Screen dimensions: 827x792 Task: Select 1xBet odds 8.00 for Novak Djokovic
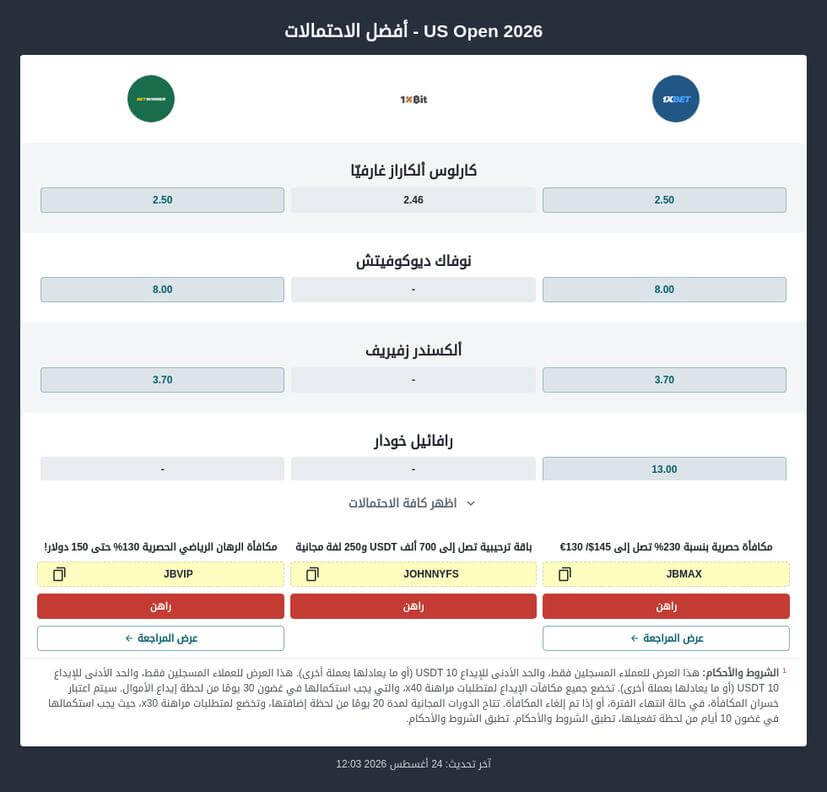[664, 289]
